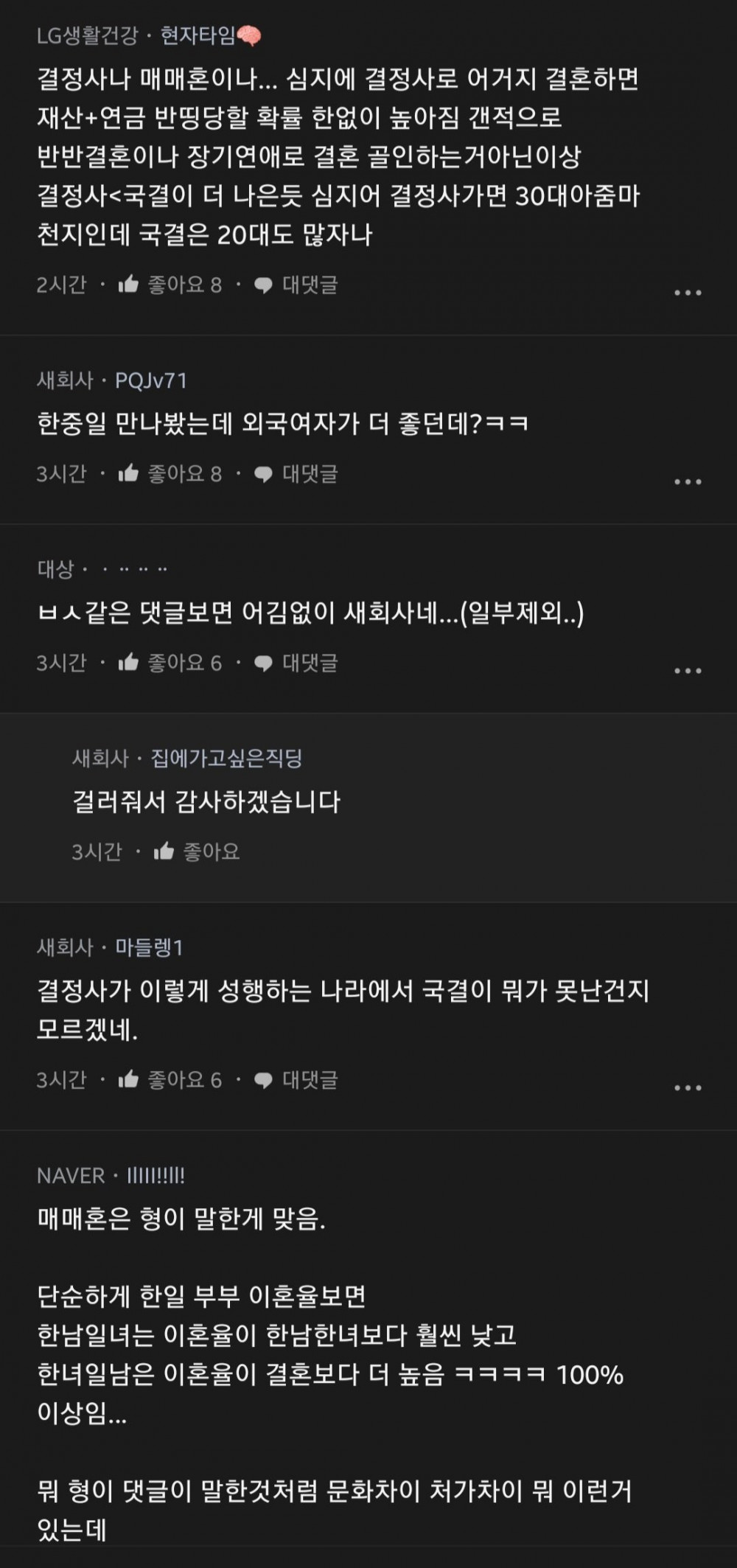The image size is (737, 1568).
Task: Tap 대댓글 under PQJv71's comment
Action: click(296, 474)
